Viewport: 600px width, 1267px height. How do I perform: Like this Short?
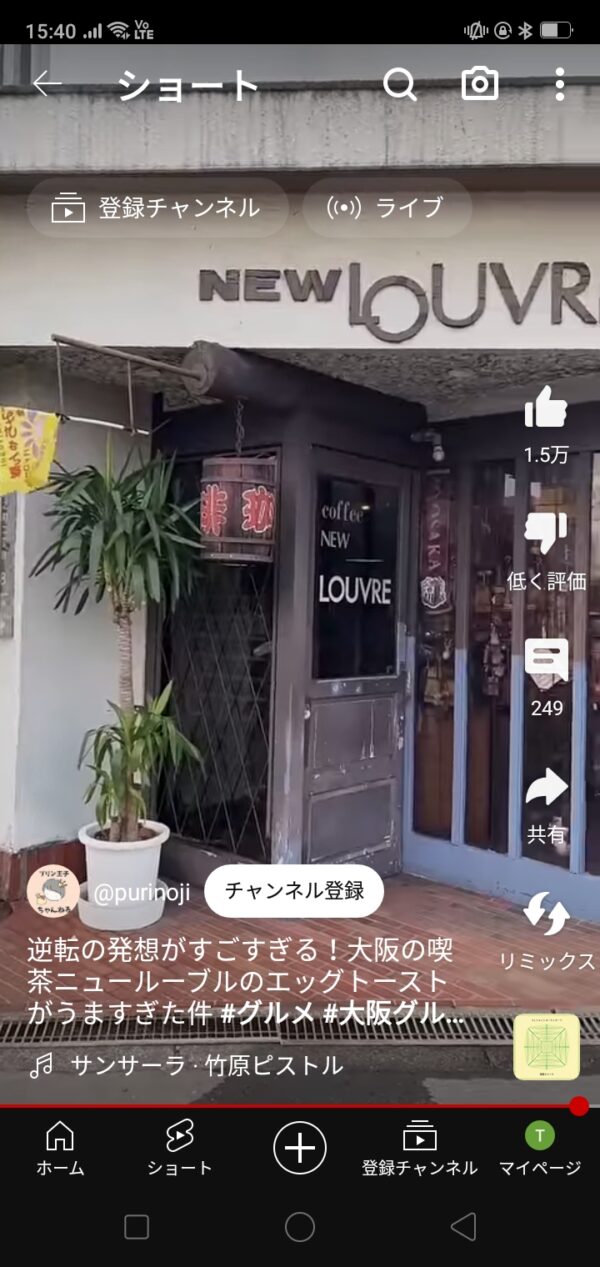[x=546, y=410]
